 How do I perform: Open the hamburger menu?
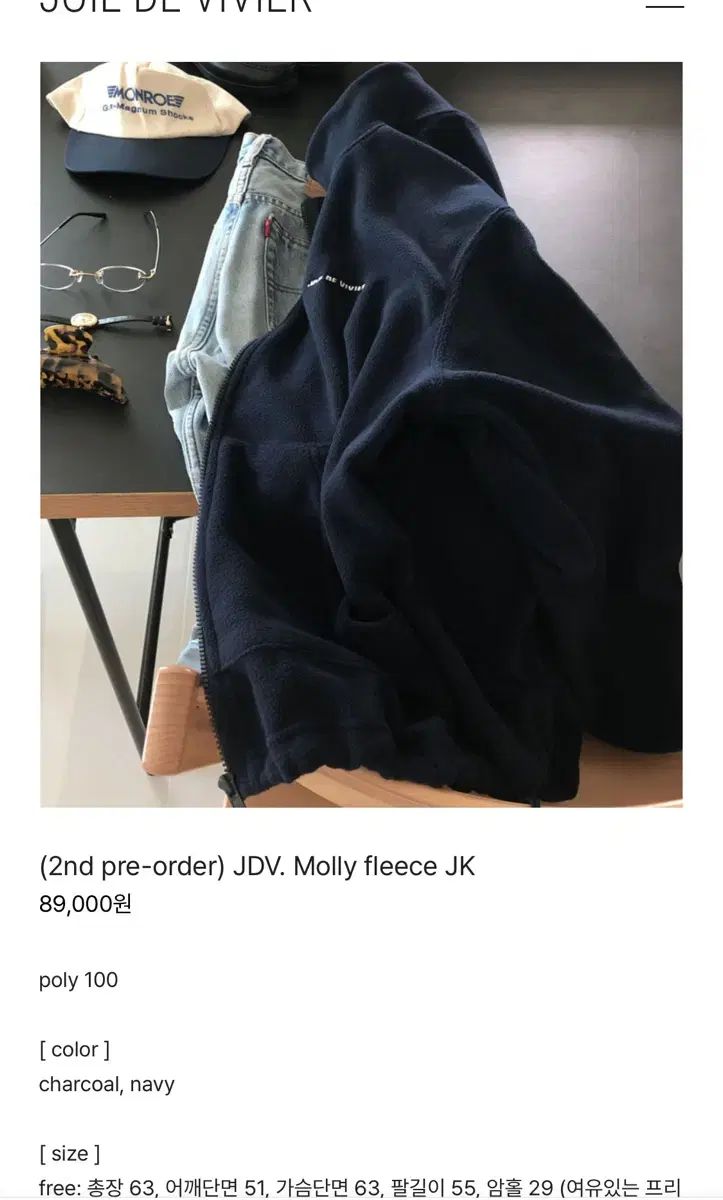pyautogui.click(x=664, y=5)
